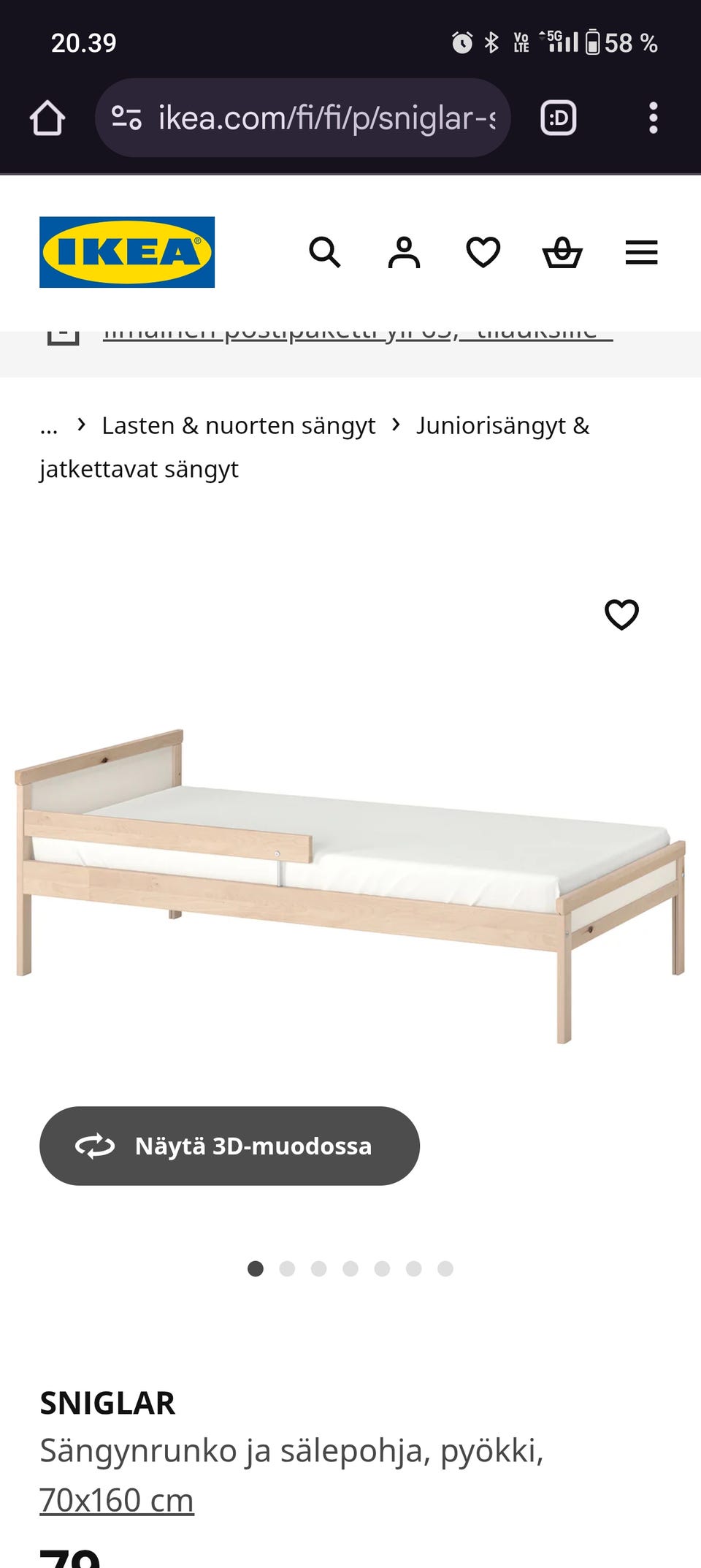Open the hamburger navigation menu
The image size is (701, 1568).
click(x=641, y=253)
